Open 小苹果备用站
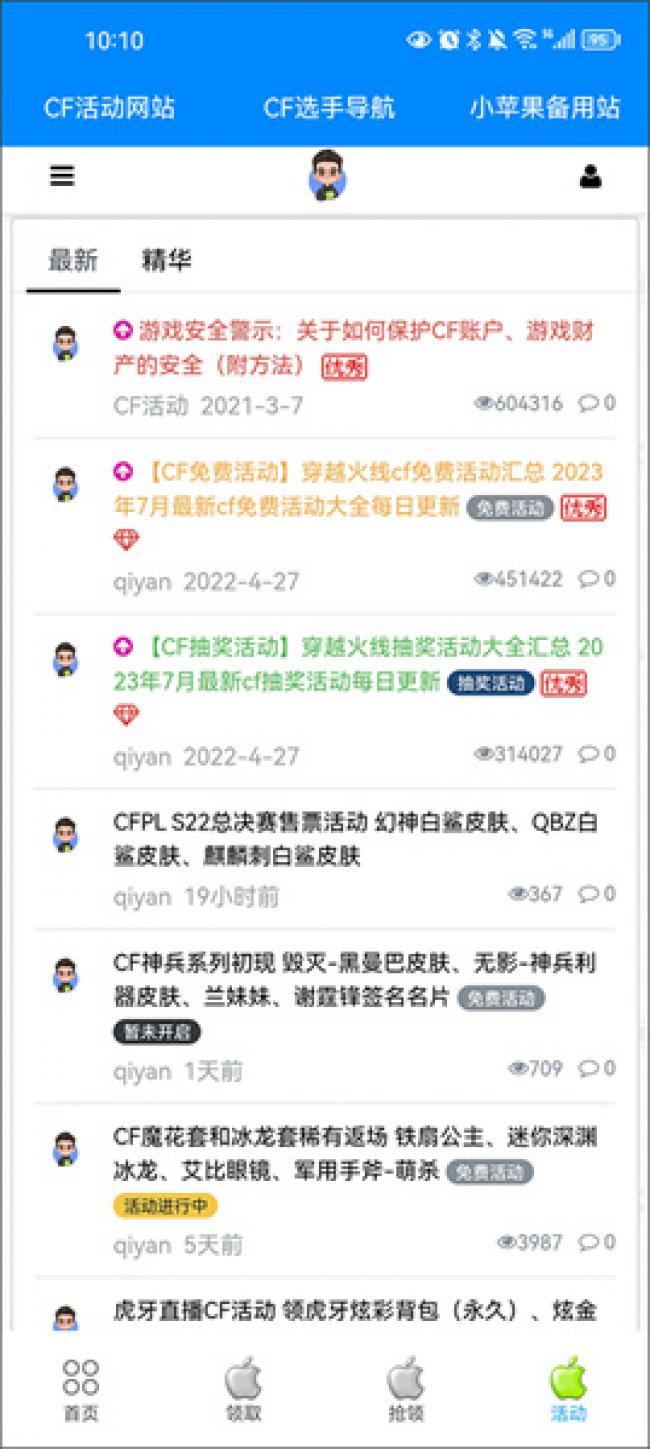Screen dimensions: 650x1449 click(545, 108)
